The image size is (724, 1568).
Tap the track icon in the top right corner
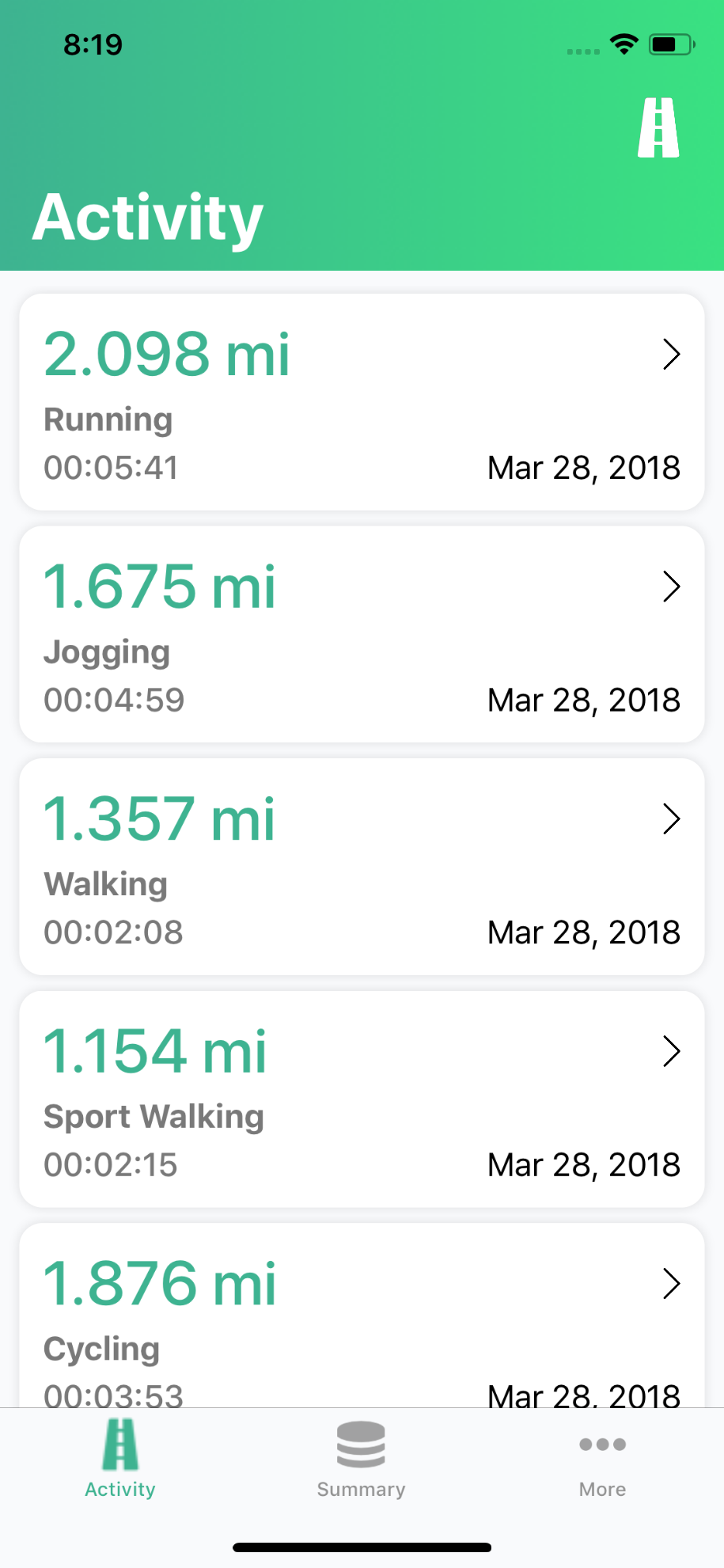pos(658,126)
